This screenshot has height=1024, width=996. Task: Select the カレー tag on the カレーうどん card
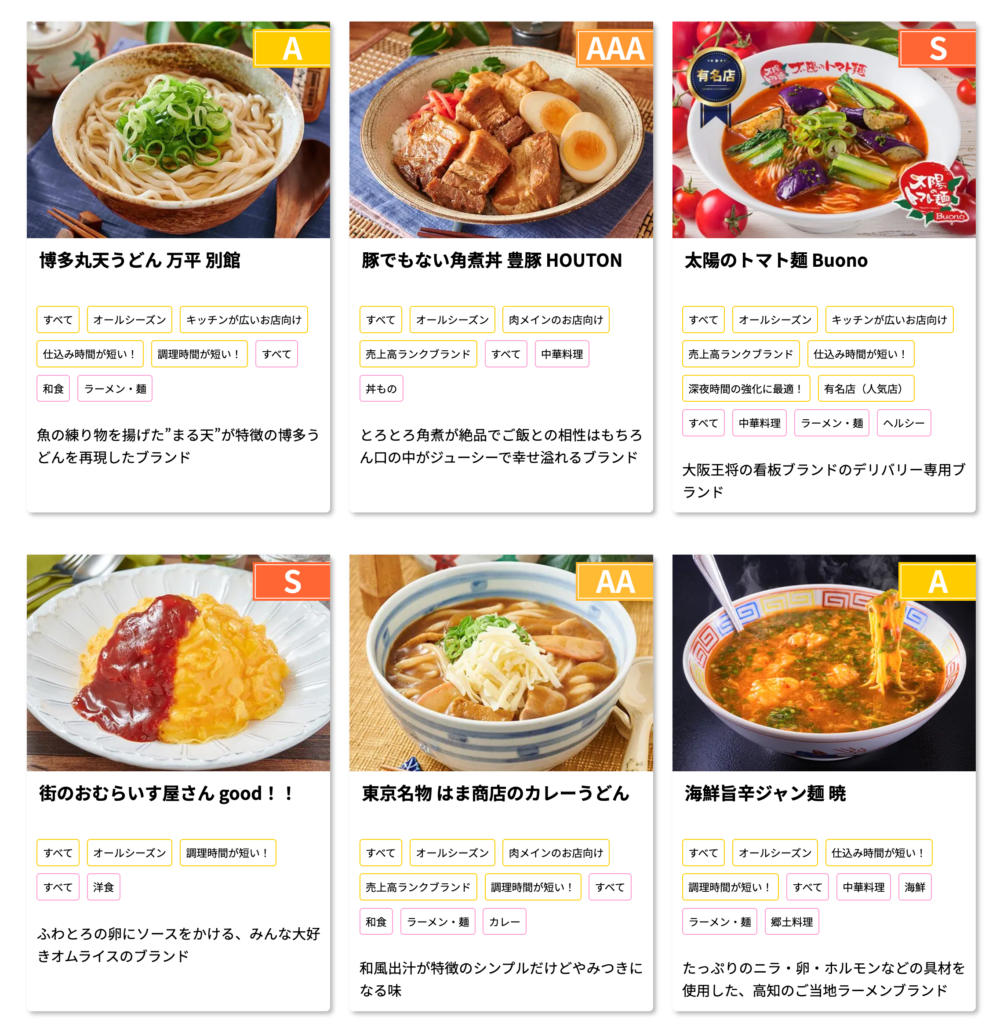504,922
